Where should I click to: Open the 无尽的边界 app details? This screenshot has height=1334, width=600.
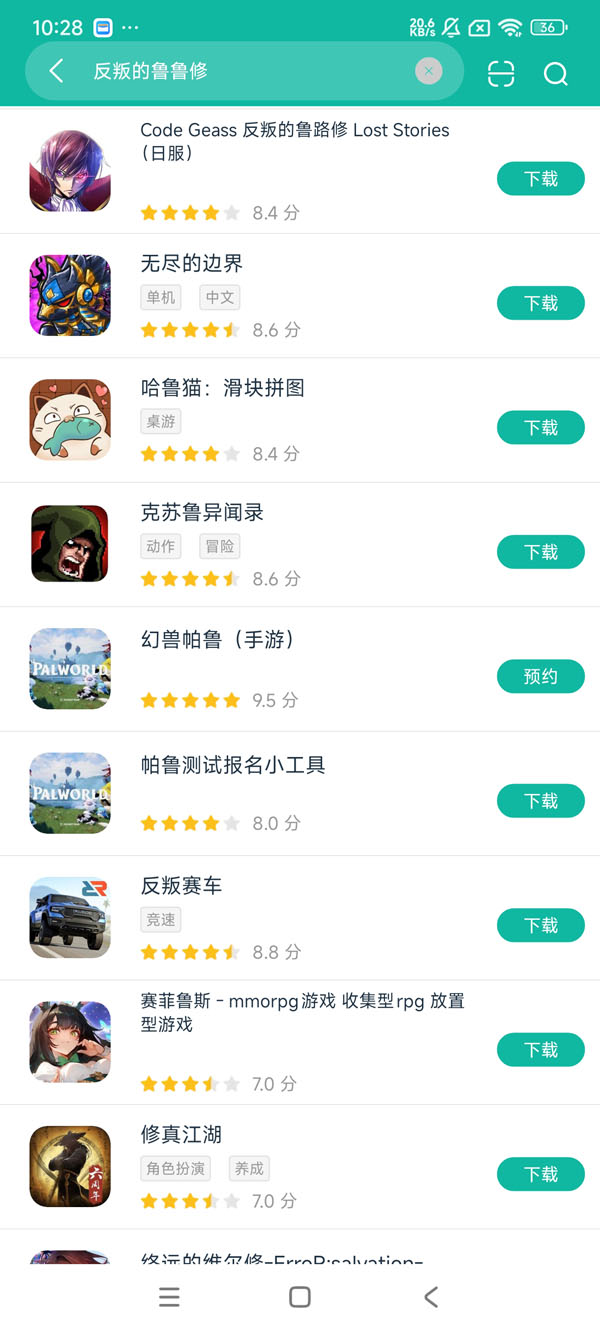(x=192, y=264)
